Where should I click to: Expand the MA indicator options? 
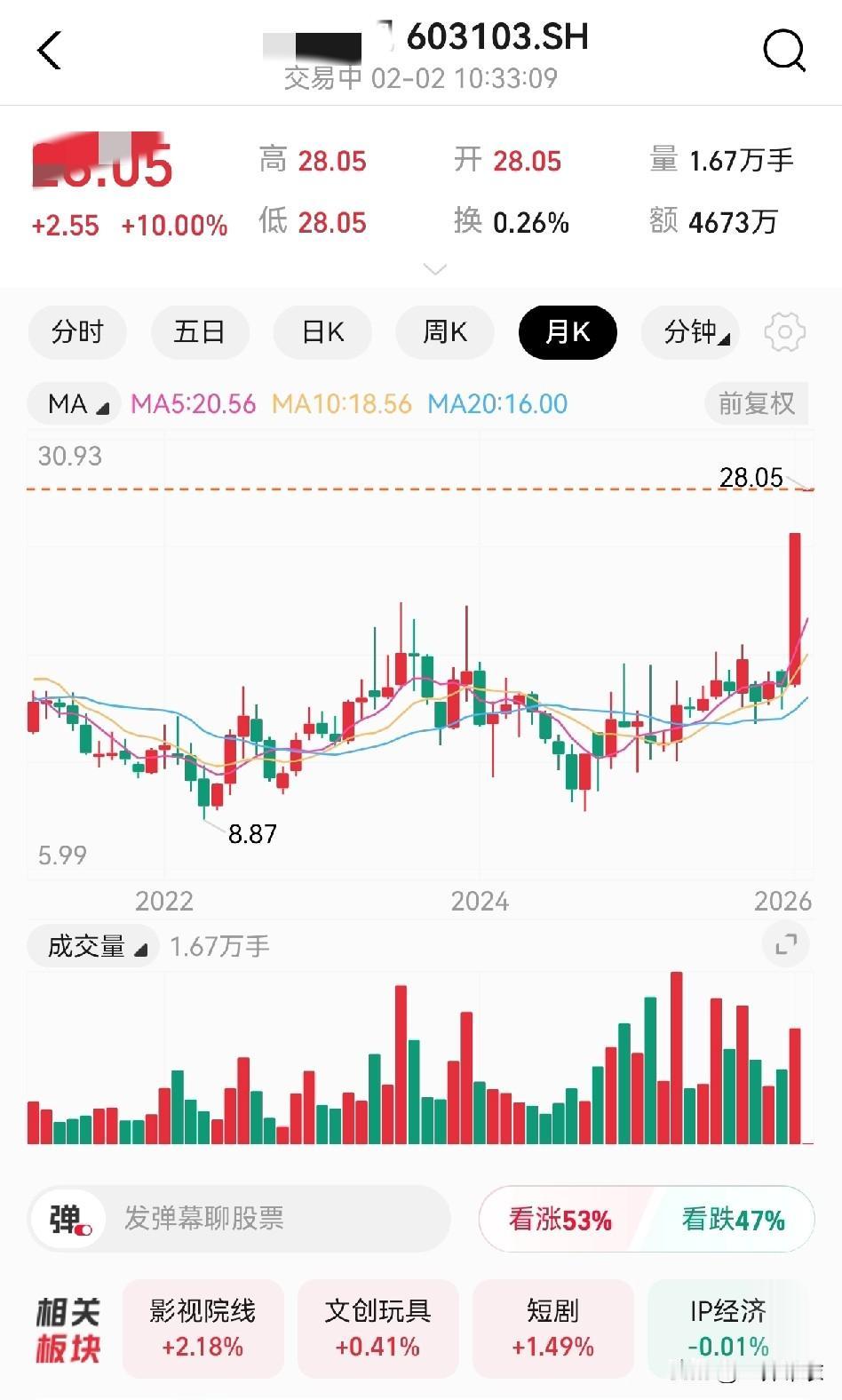(74, 403)
